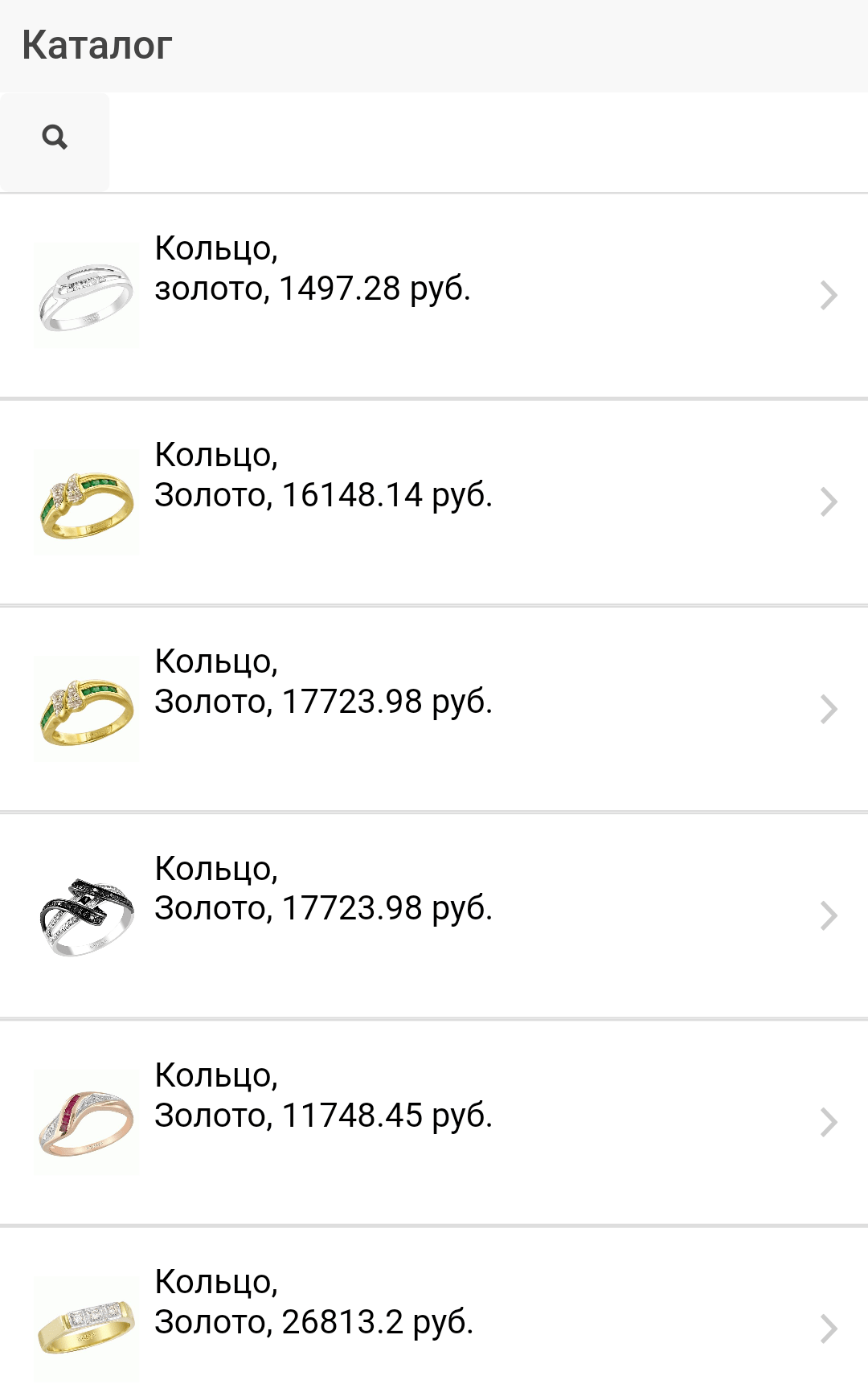Open the ring priced 11748.45 руб.
The image size is (868, 1384).
(x=434, y=1121)
